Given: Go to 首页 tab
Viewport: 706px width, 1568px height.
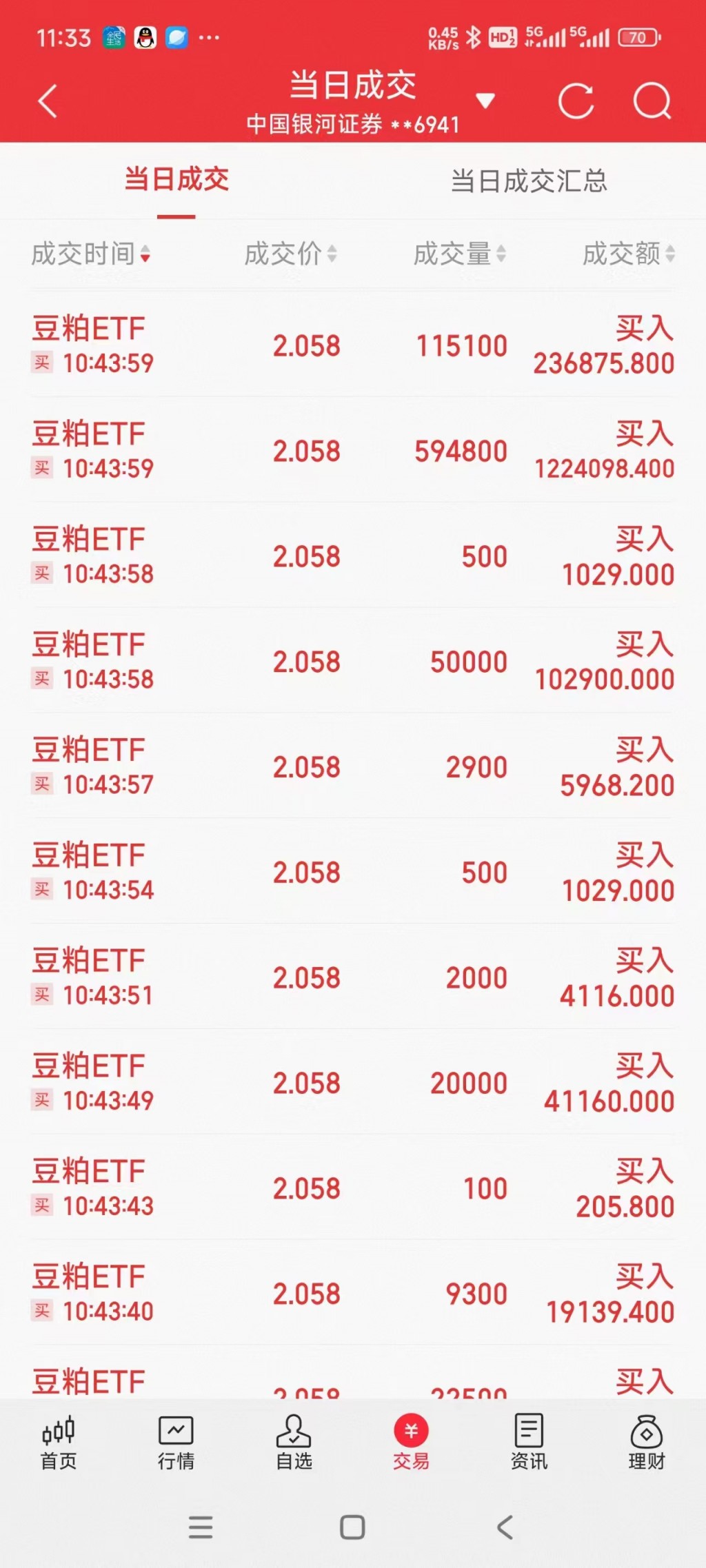Looking at the screenshot, I should 59,1443.
